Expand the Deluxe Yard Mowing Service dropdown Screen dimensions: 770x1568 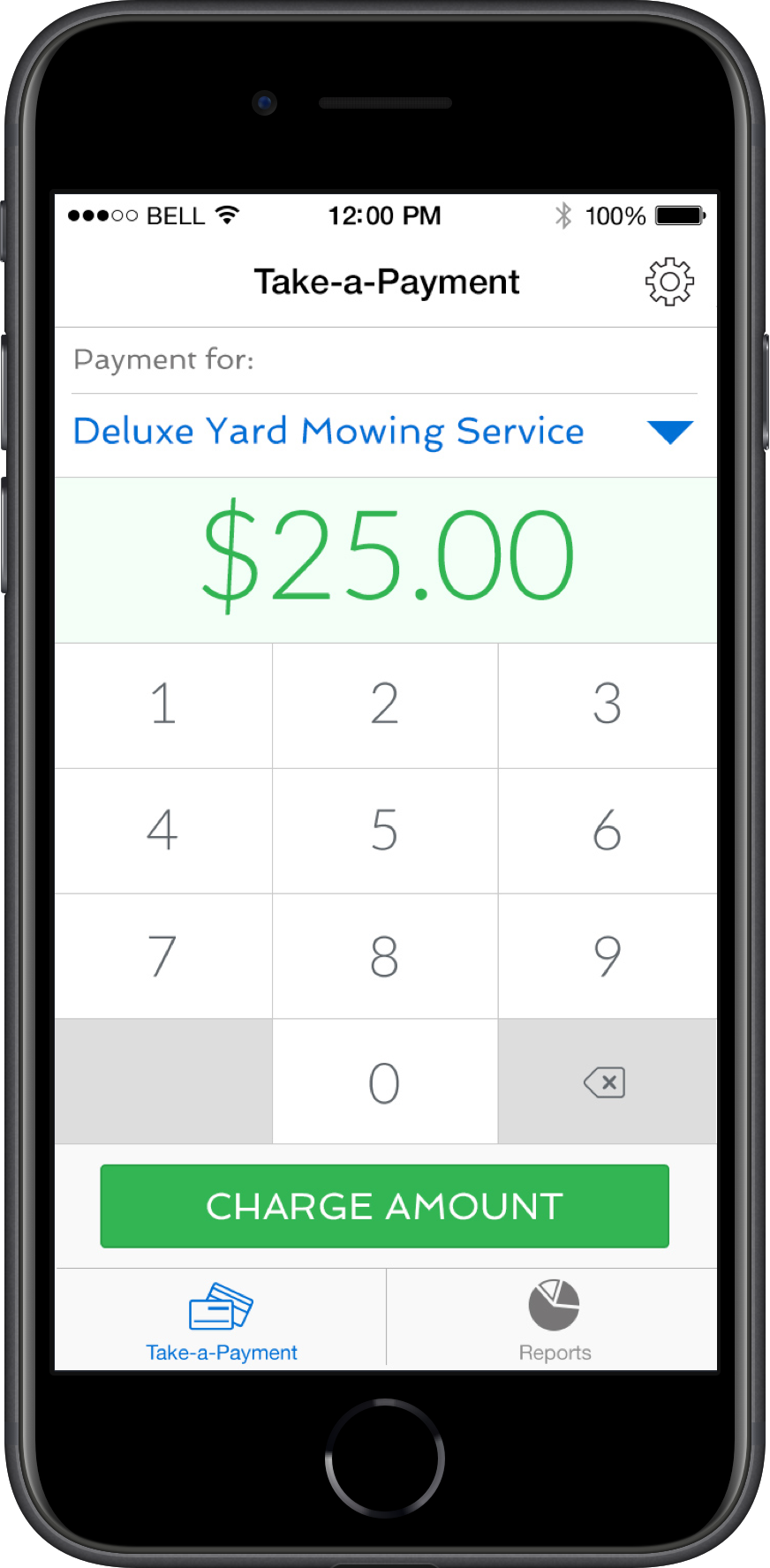(x=669, y=432)
